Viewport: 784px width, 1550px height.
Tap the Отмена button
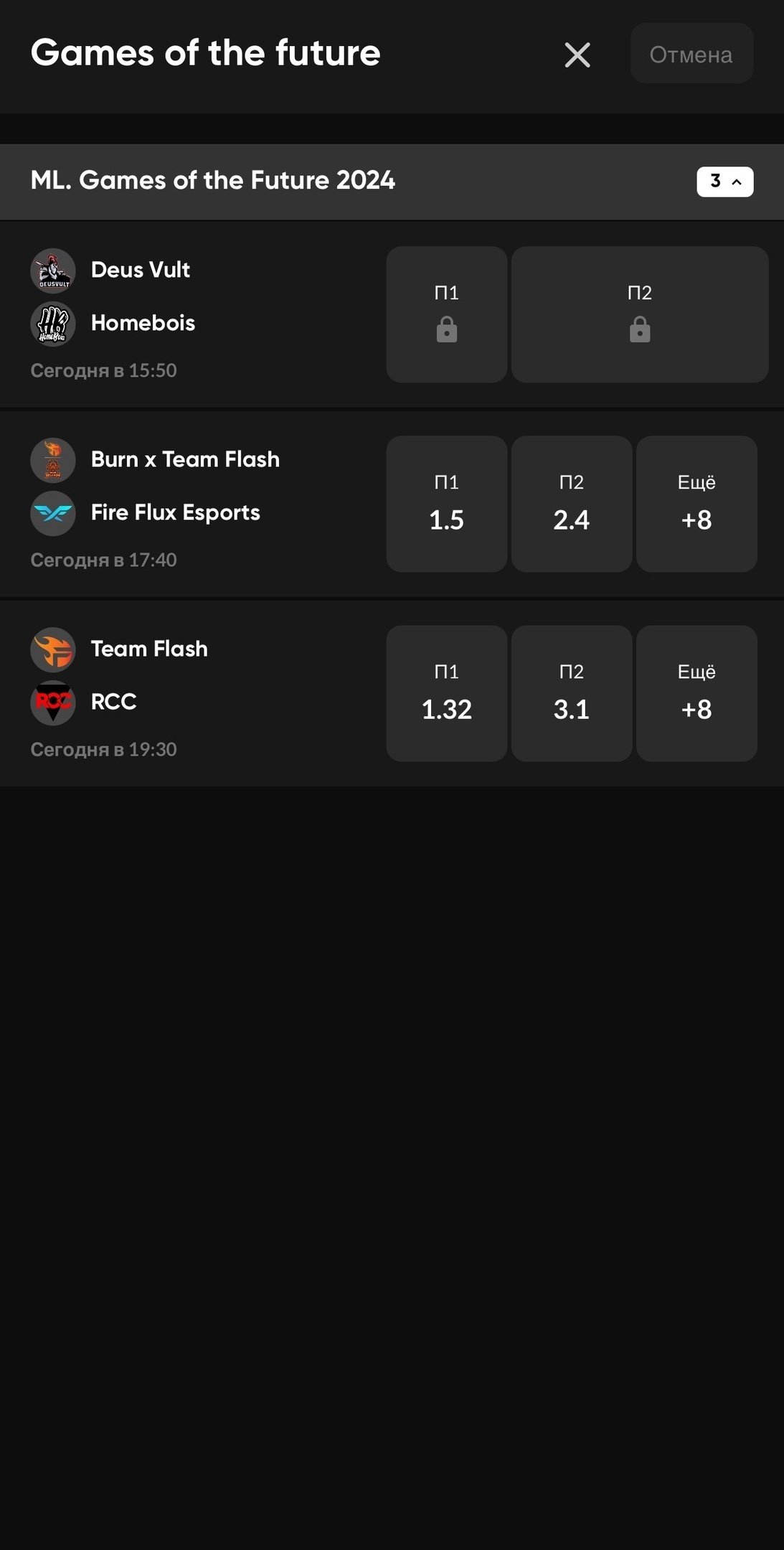pos(691,55)
